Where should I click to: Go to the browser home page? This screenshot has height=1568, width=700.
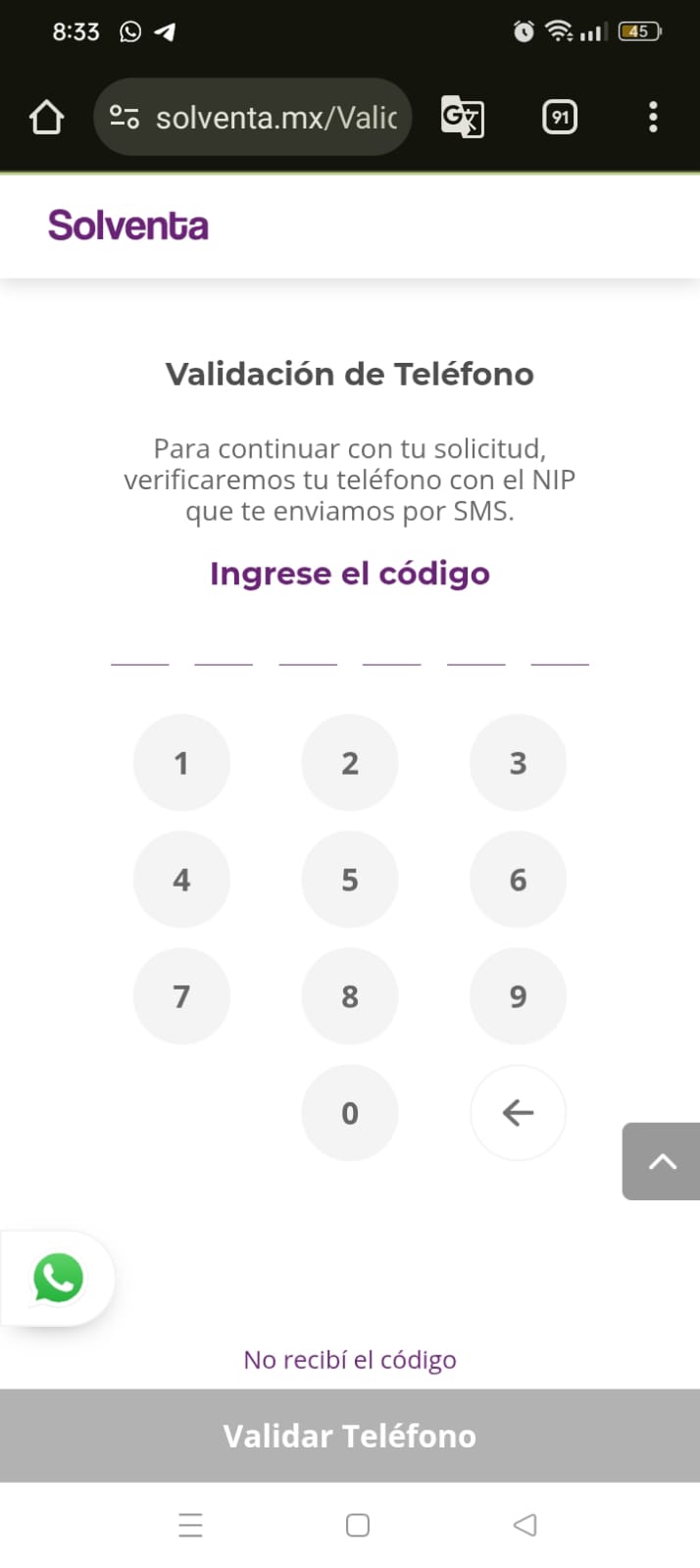[x=46, y=118]
